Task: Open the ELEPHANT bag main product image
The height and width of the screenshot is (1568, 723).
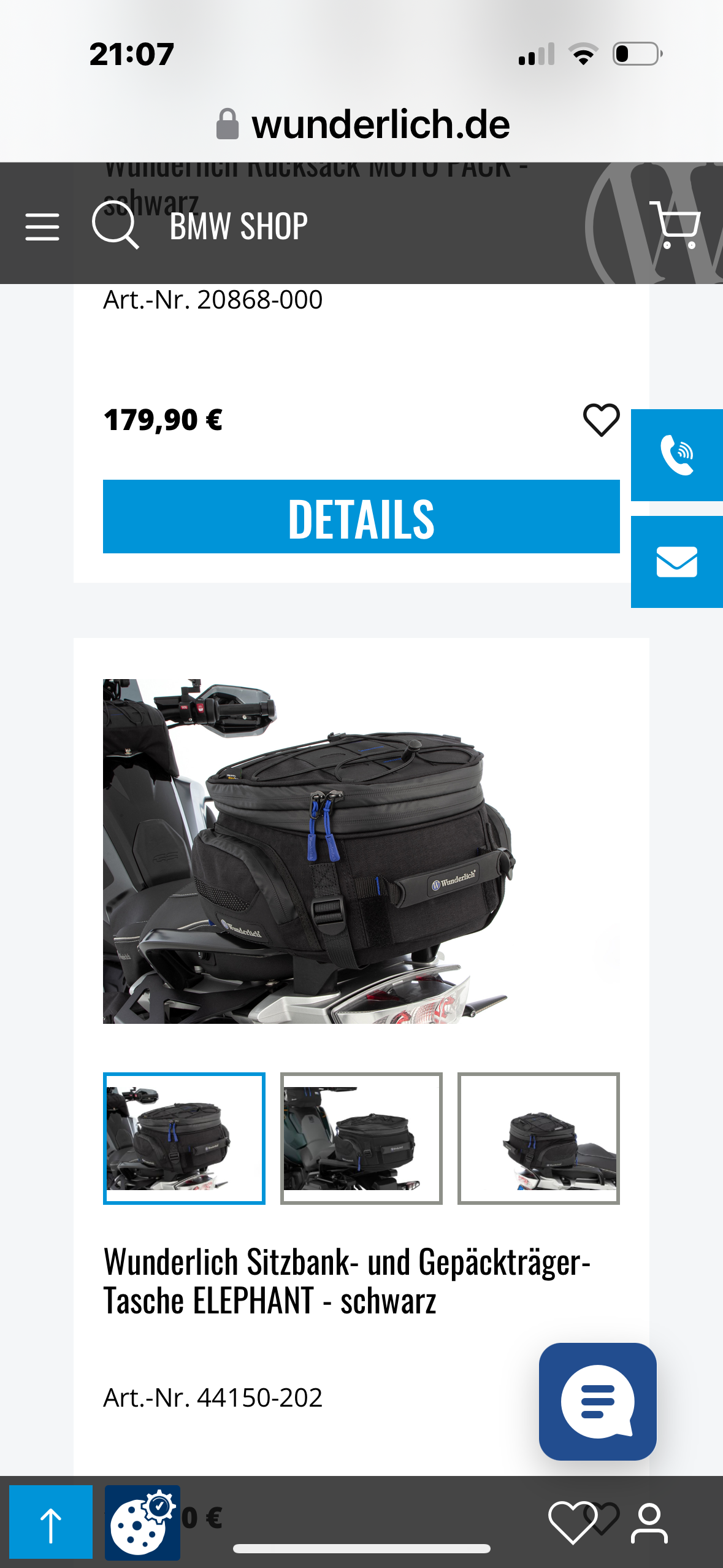Action: (361, 851)
